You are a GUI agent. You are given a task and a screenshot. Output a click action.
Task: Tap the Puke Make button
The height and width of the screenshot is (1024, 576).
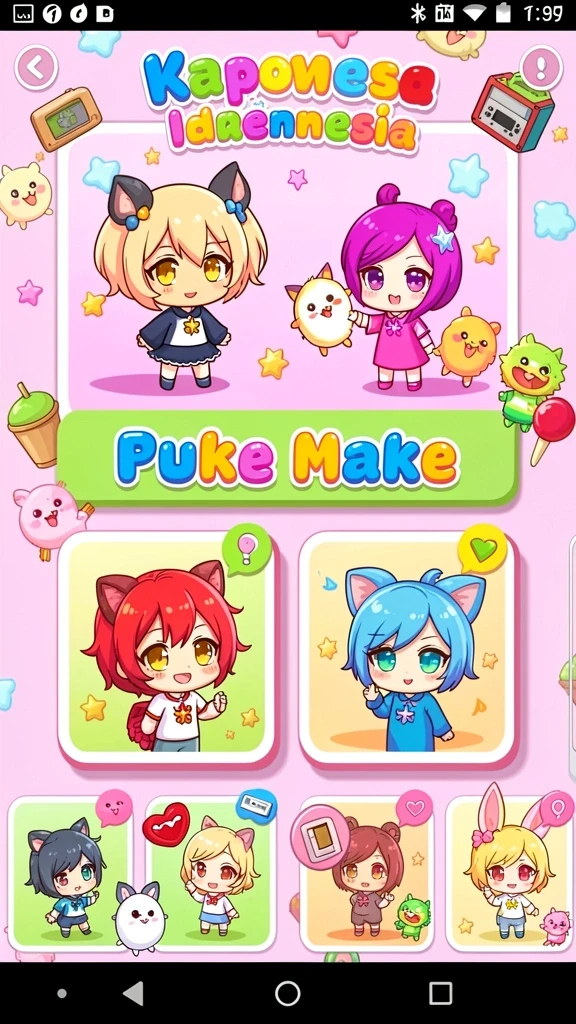click(287, 458)
